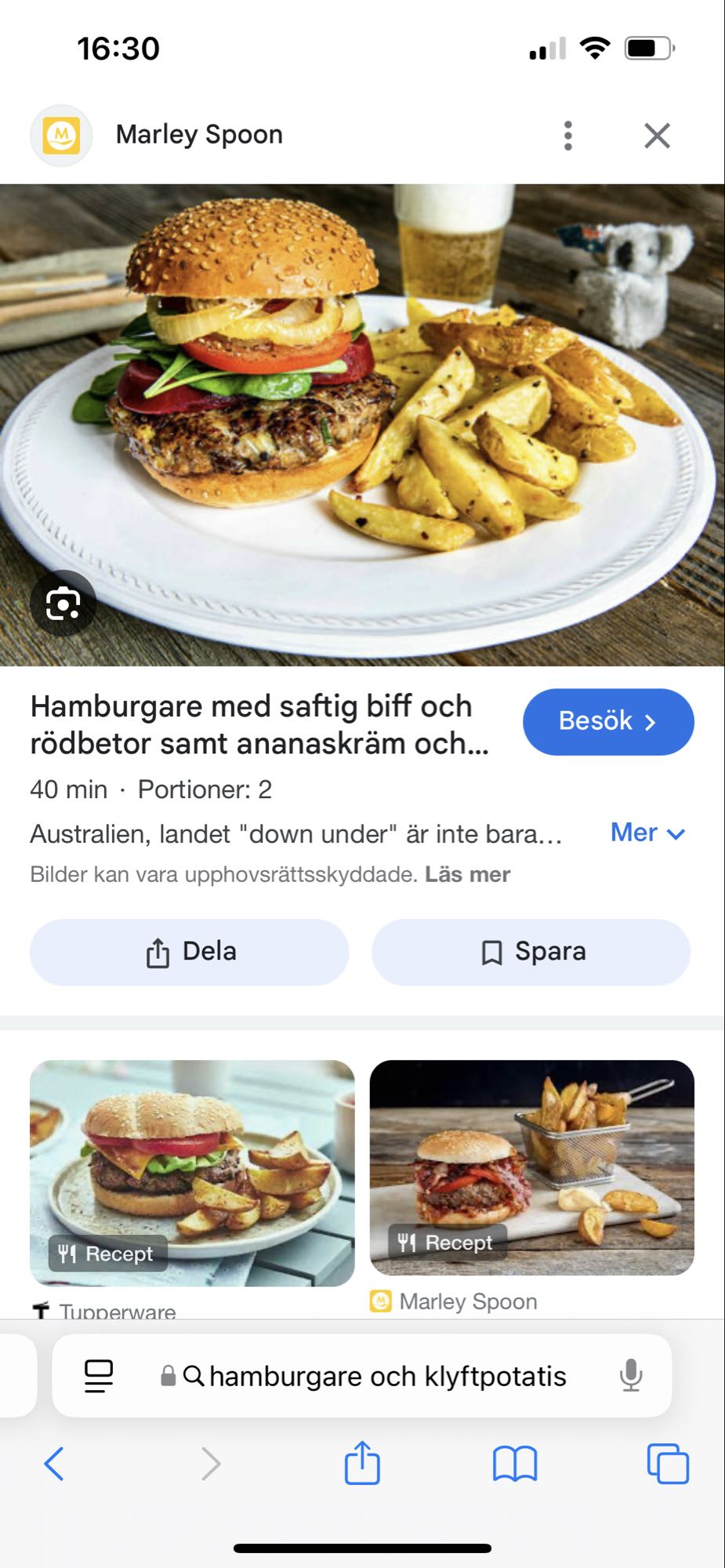The height and width of the screenshot is (1568, 725).
Task: Tap the search magnifier in the address bar
Action: tap(194, 1376)
